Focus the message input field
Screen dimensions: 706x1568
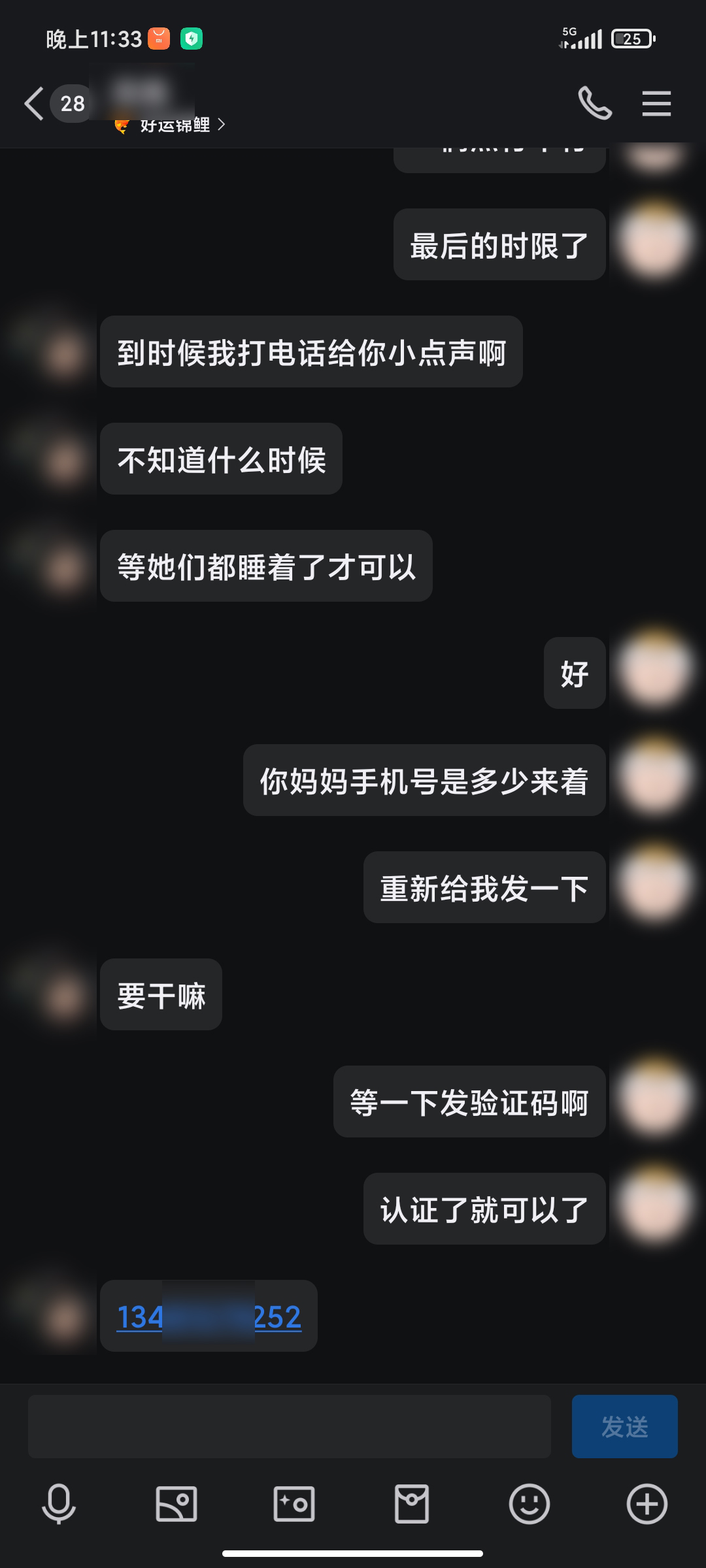[x=289, y=1427]
